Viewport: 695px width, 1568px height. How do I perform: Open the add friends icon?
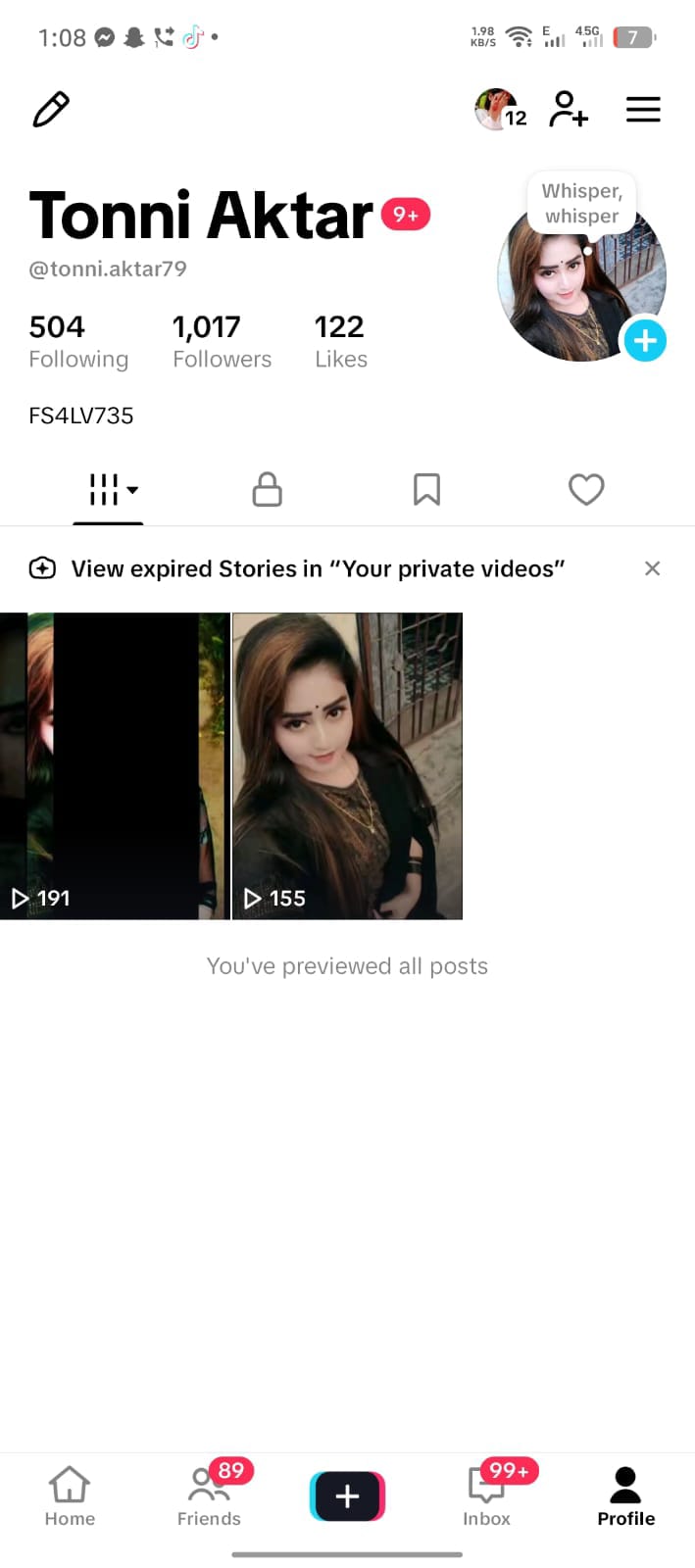coord(569,110)
